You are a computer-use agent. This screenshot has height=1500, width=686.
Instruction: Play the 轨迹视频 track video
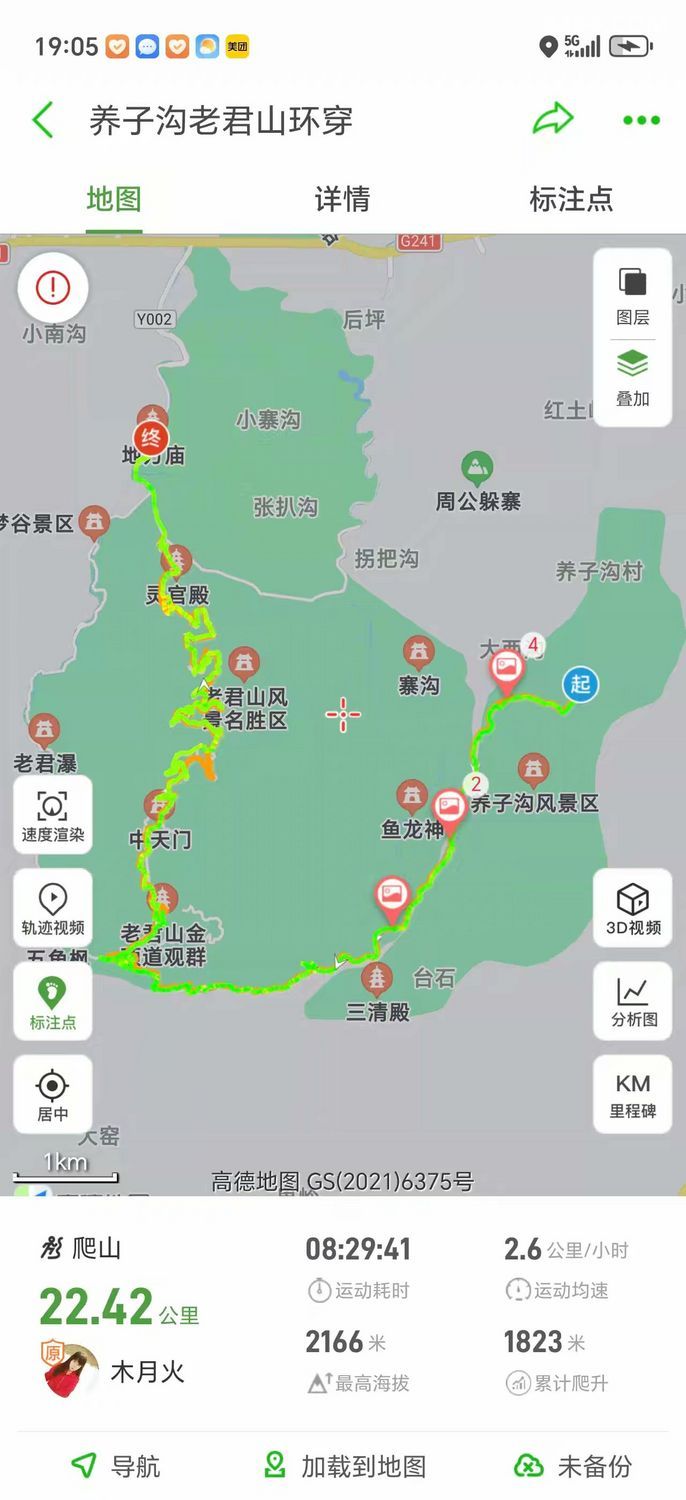(x=53, y=908)
